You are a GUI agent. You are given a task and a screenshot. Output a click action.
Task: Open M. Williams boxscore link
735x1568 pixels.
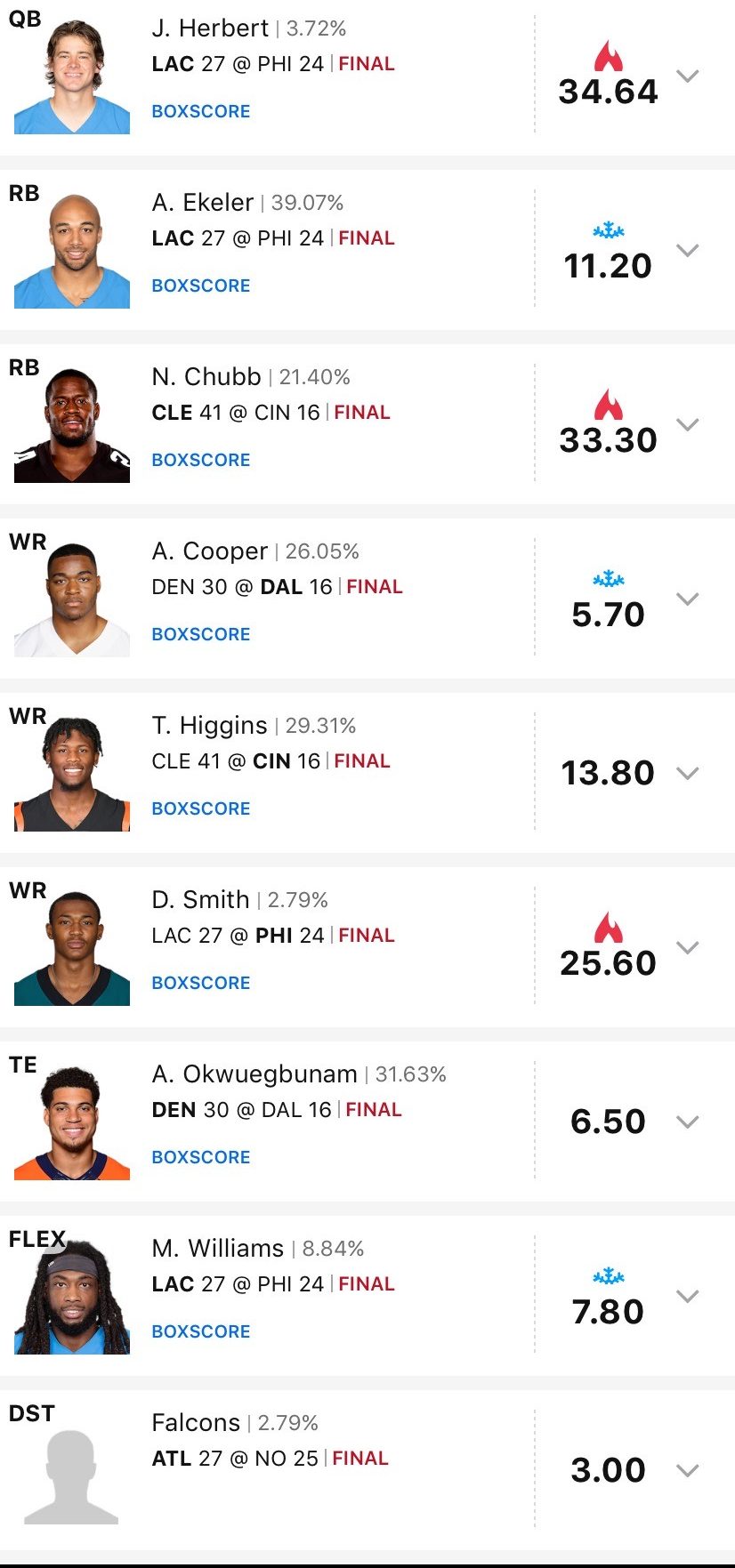(x=200, y=1331)
